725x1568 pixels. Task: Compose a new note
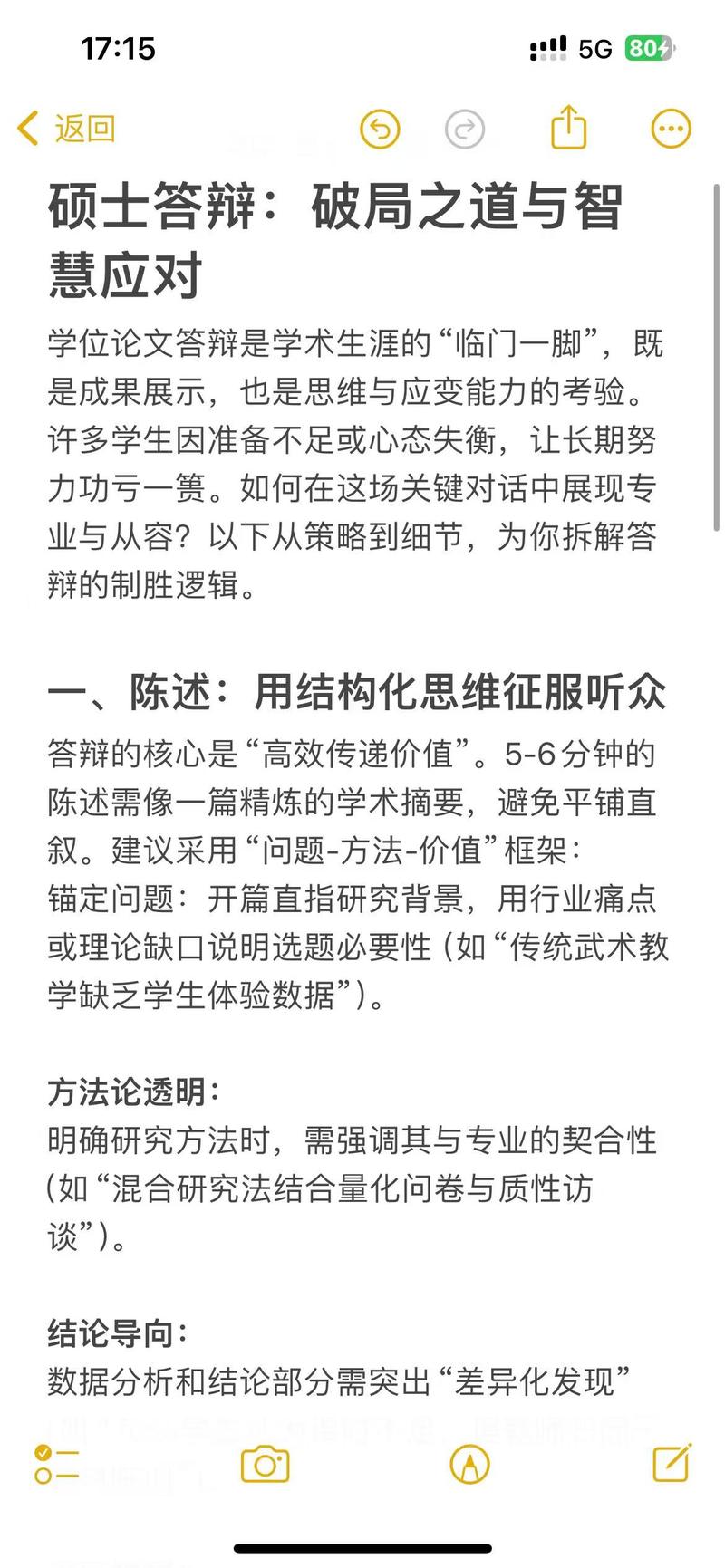tap(672, 1462)
